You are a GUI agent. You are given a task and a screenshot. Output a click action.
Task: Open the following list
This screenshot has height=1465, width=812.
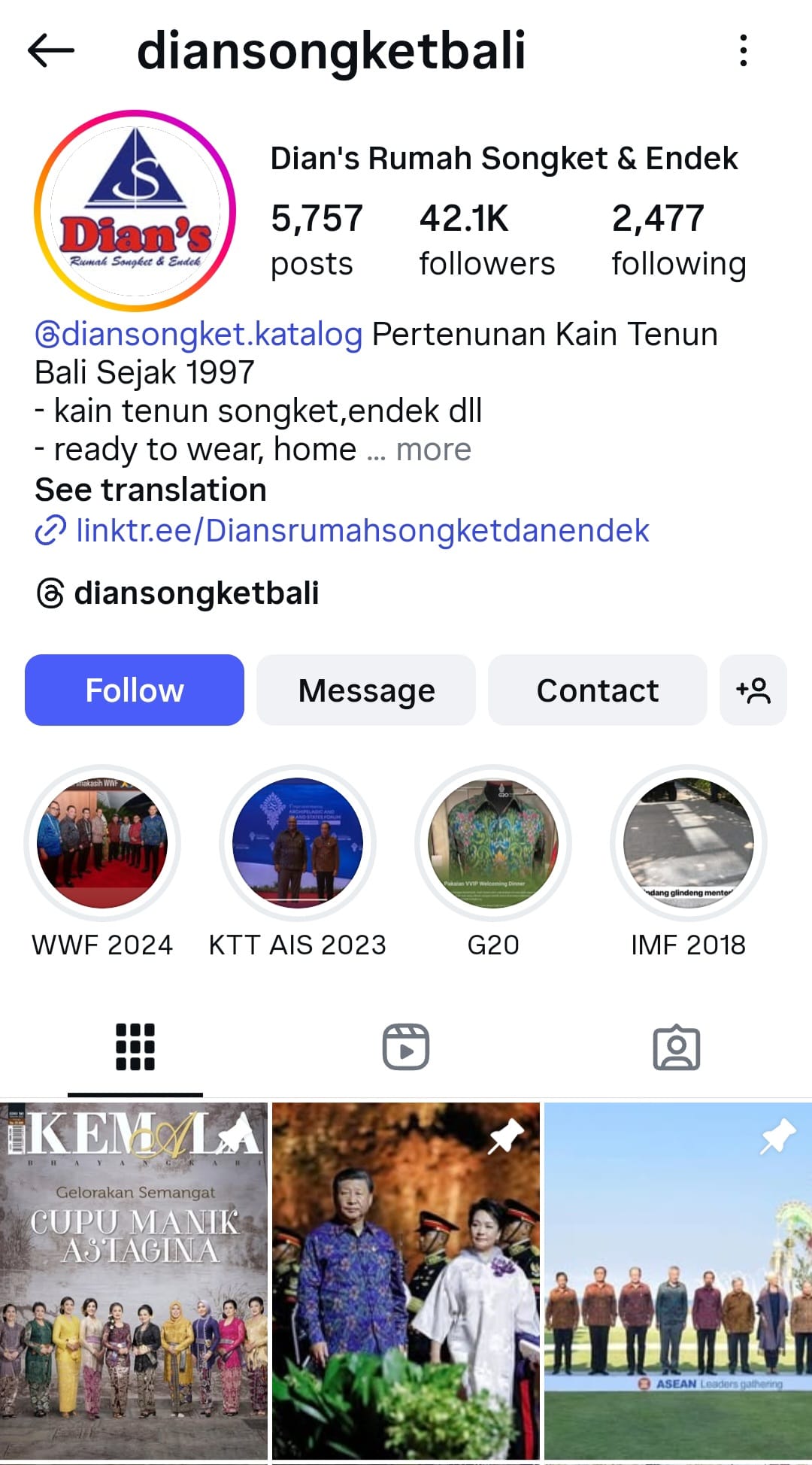678,240
